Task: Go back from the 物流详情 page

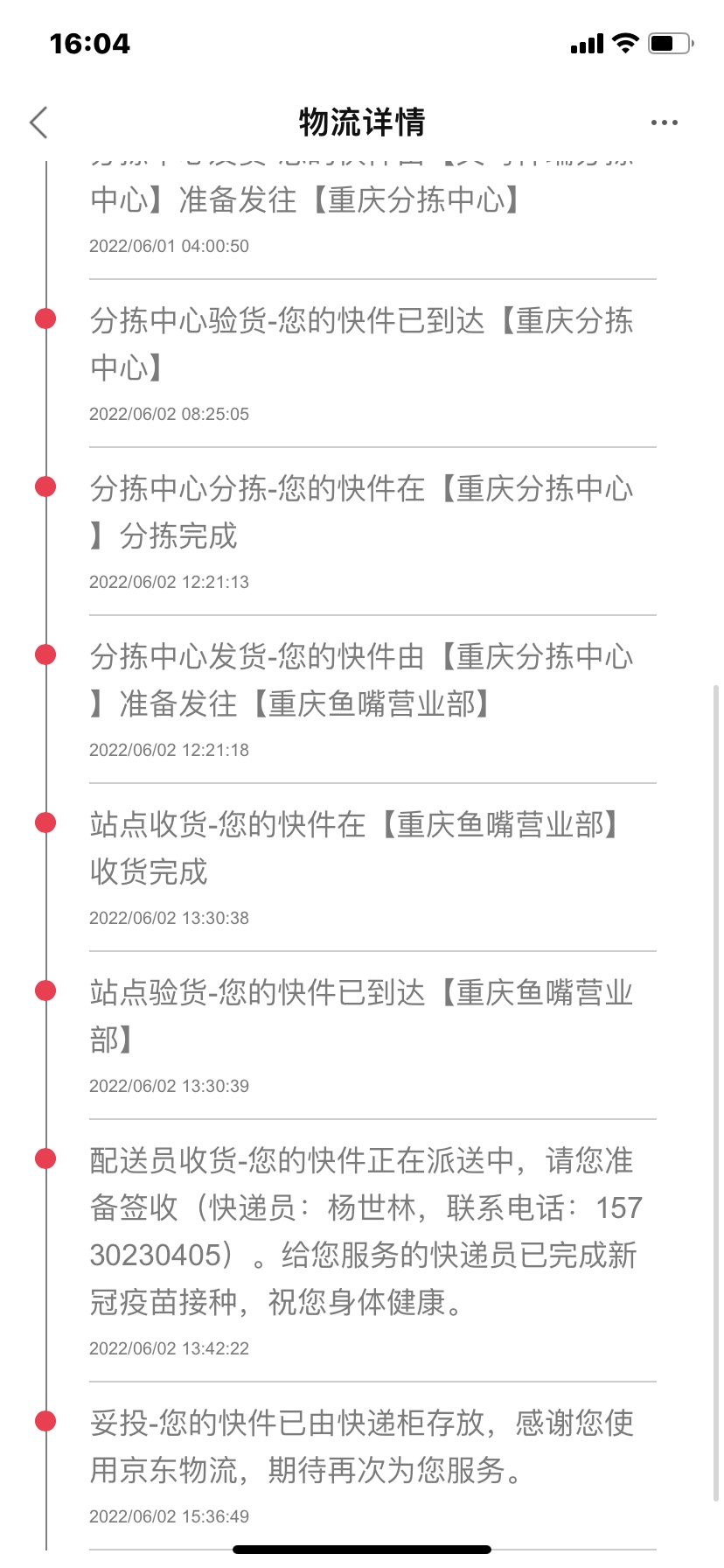Action: tap(38, 122)
